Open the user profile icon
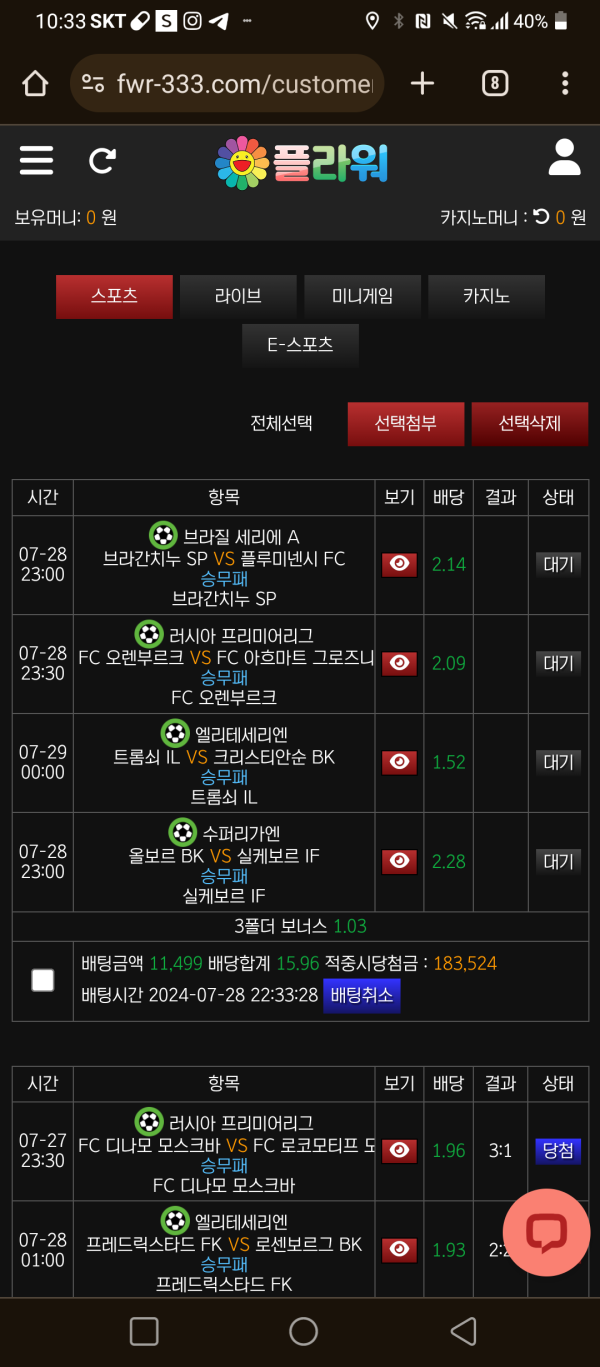 click(564, 158)
